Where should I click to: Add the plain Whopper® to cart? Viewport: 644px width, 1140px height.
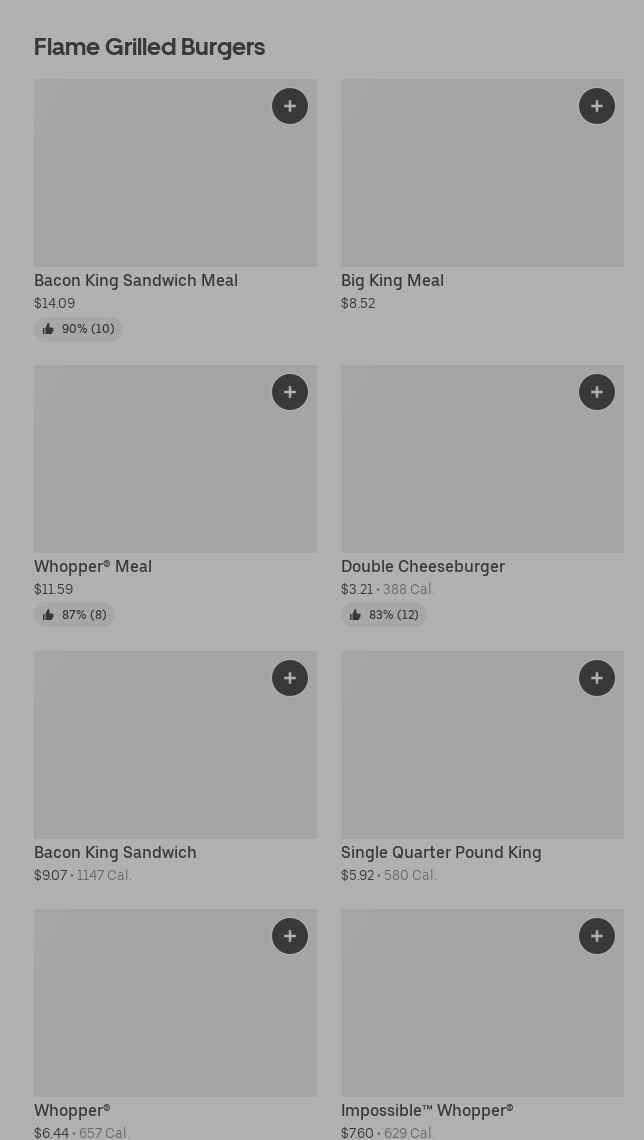[290, 936]
